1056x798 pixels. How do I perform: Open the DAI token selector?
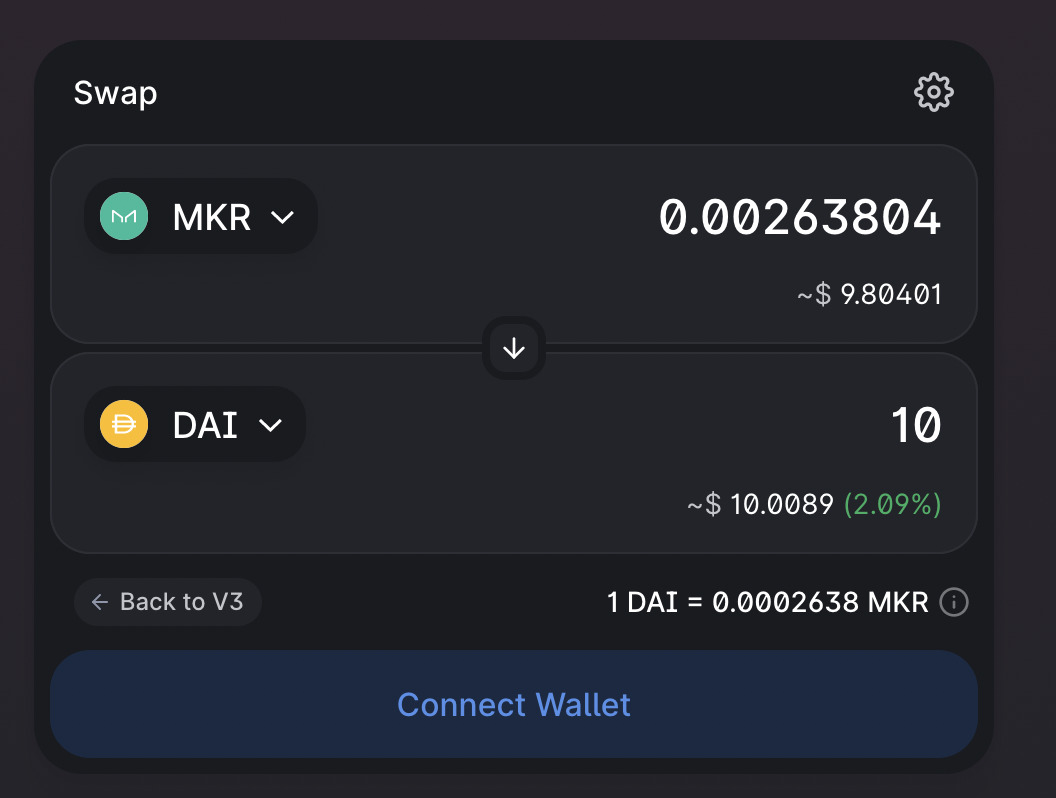pos(195,424)
